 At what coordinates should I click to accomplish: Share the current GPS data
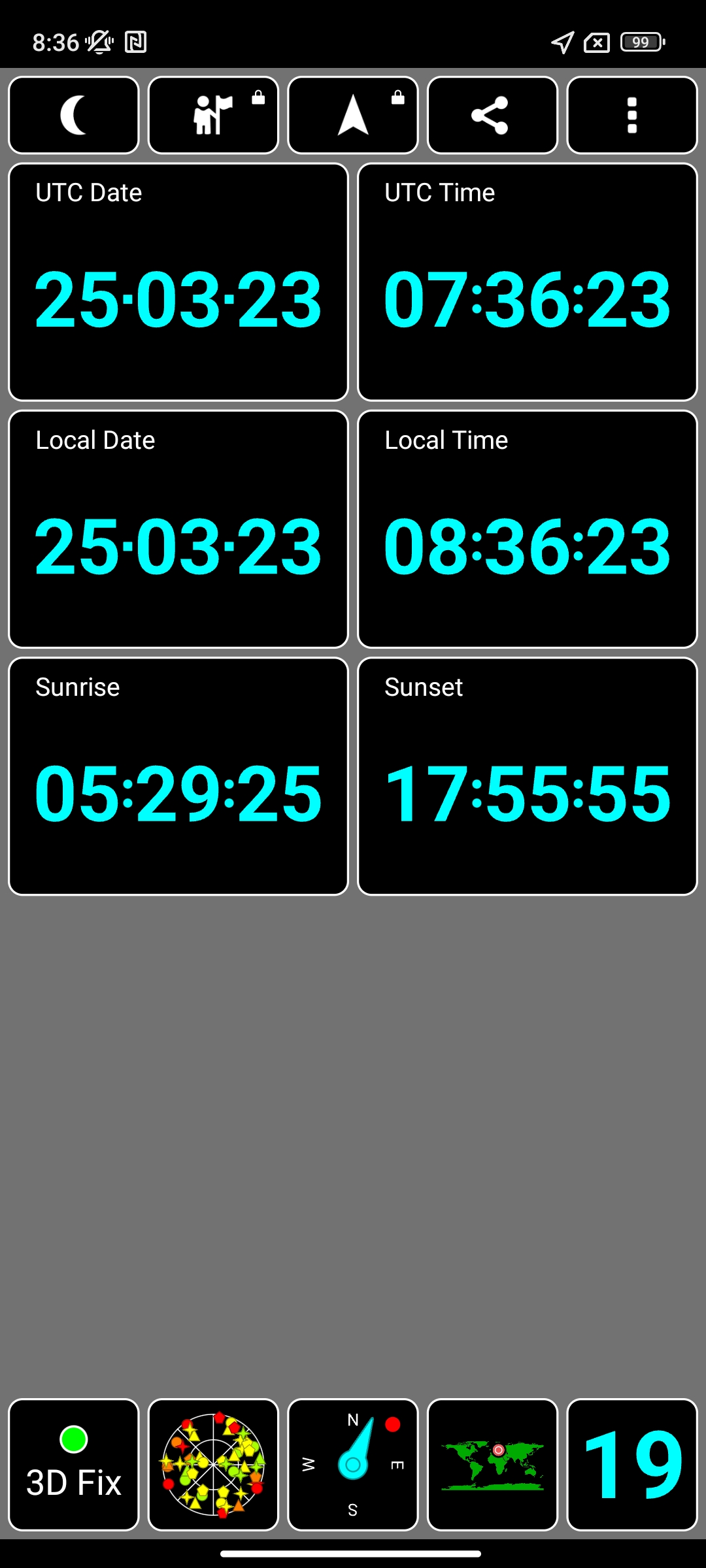point(492,115)
